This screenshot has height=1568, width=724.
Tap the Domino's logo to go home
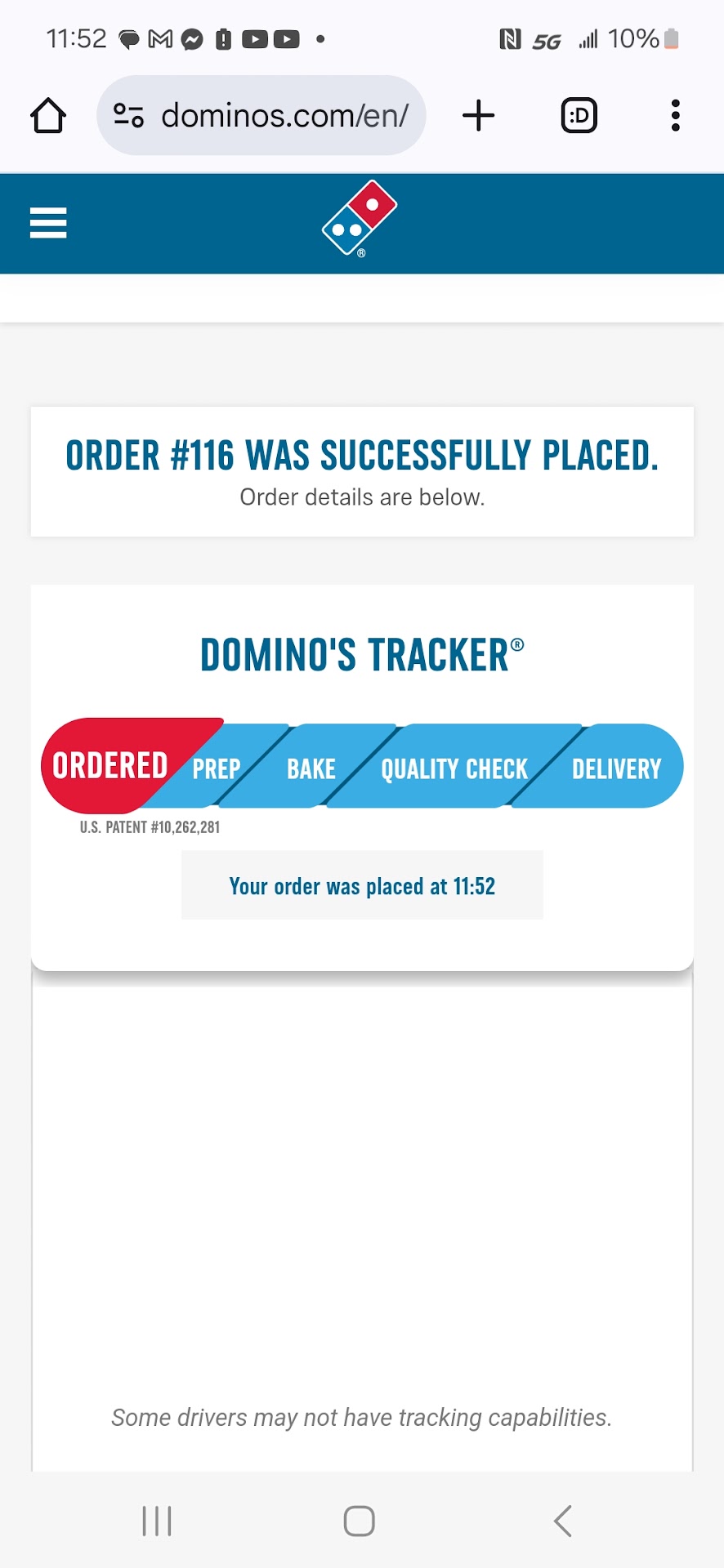point(360,218)
